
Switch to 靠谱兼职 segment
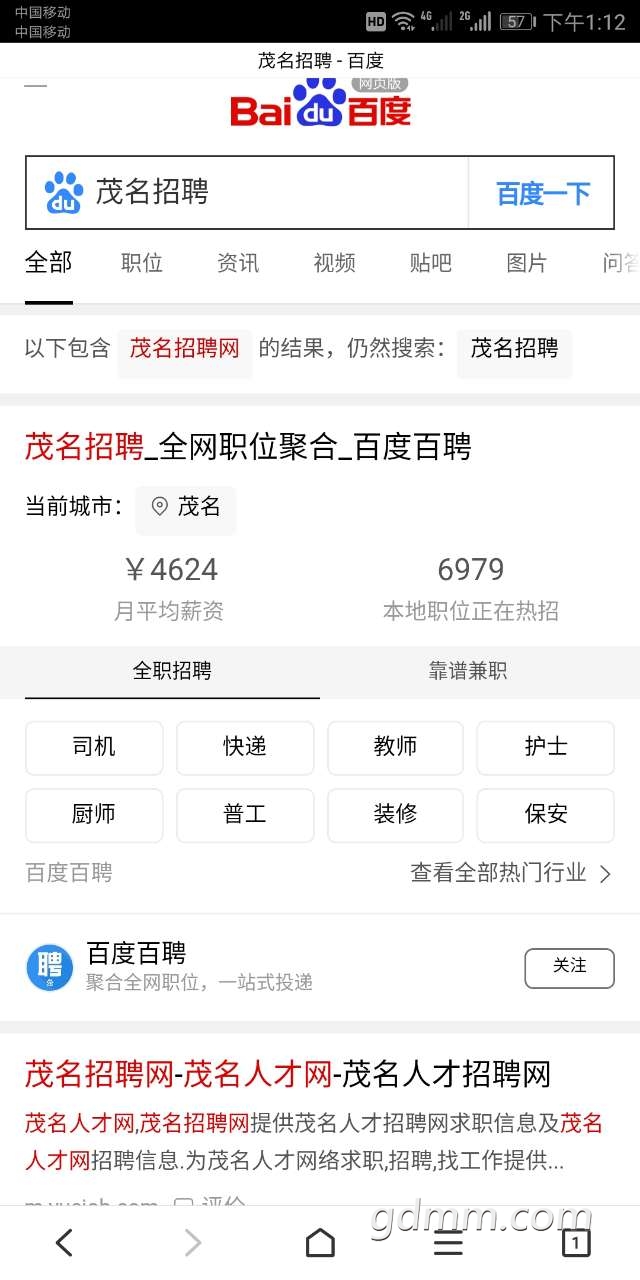(468, 671)
